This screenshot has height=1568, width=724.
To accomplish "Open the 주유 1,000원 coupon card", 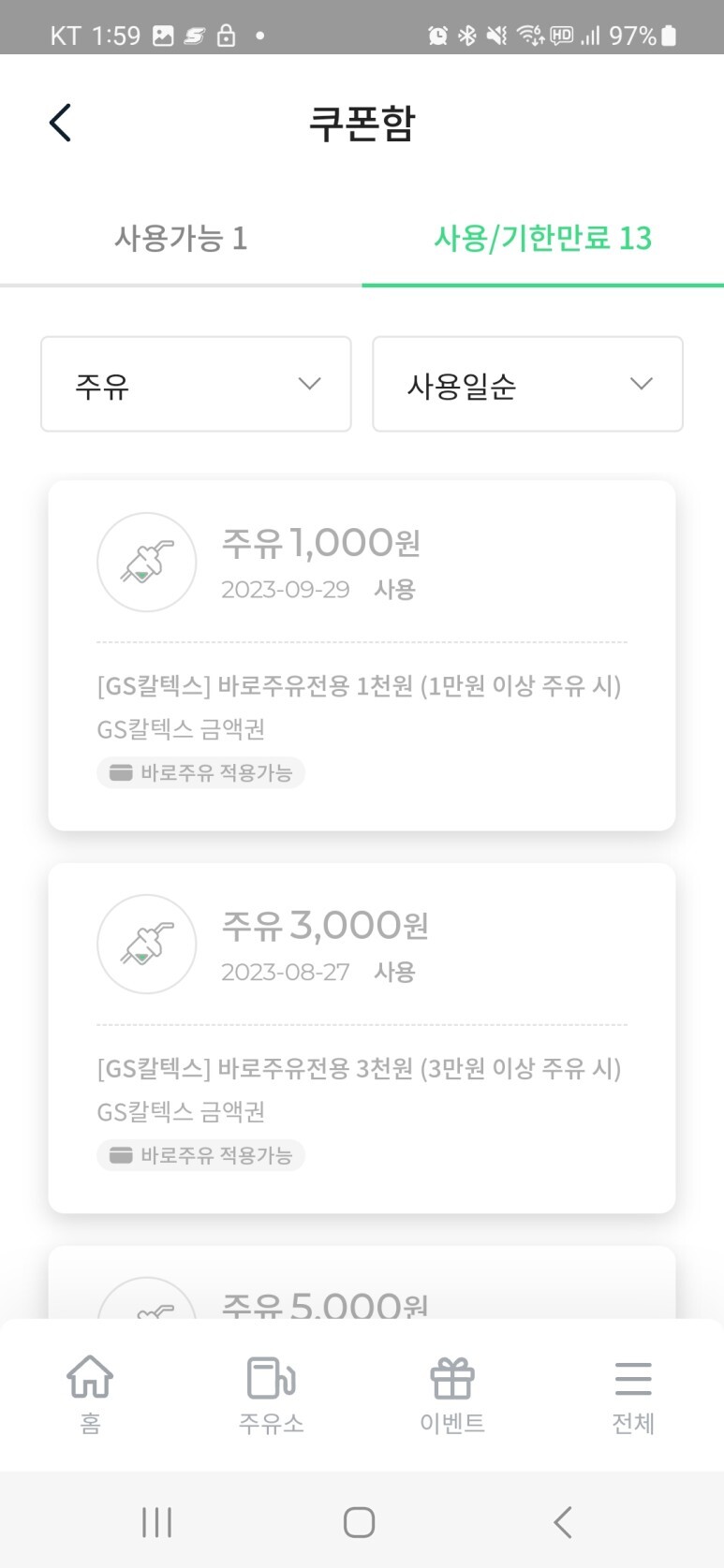I will (362, 655).
